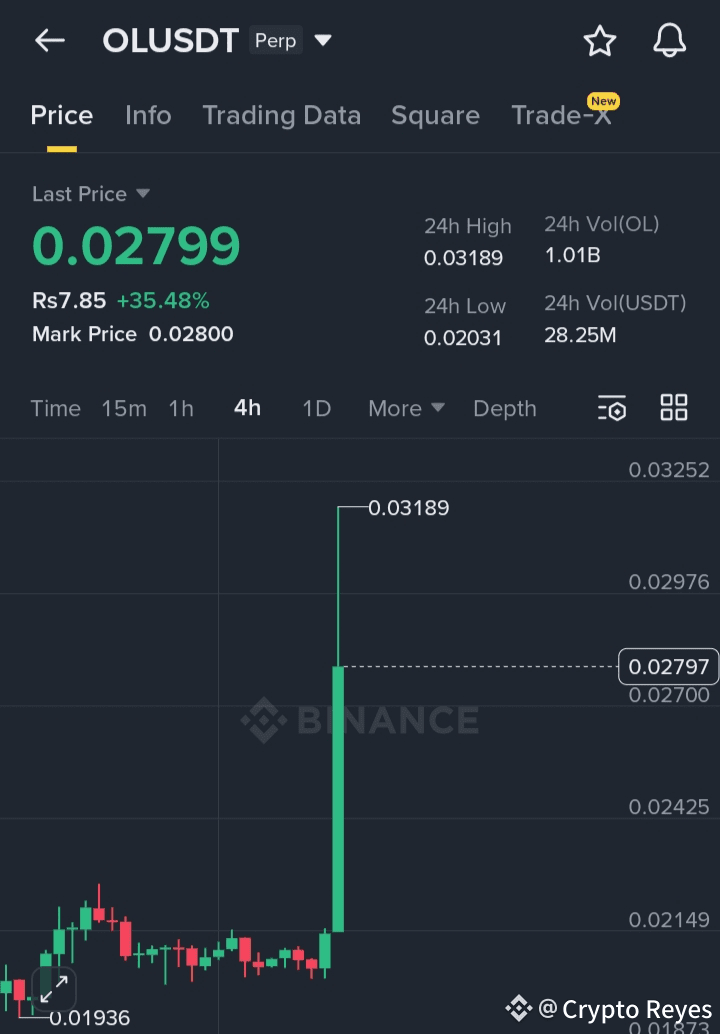Add OLUSDT to favorites with star
The height and width of the screenshot is (1034, 720).
600,41
